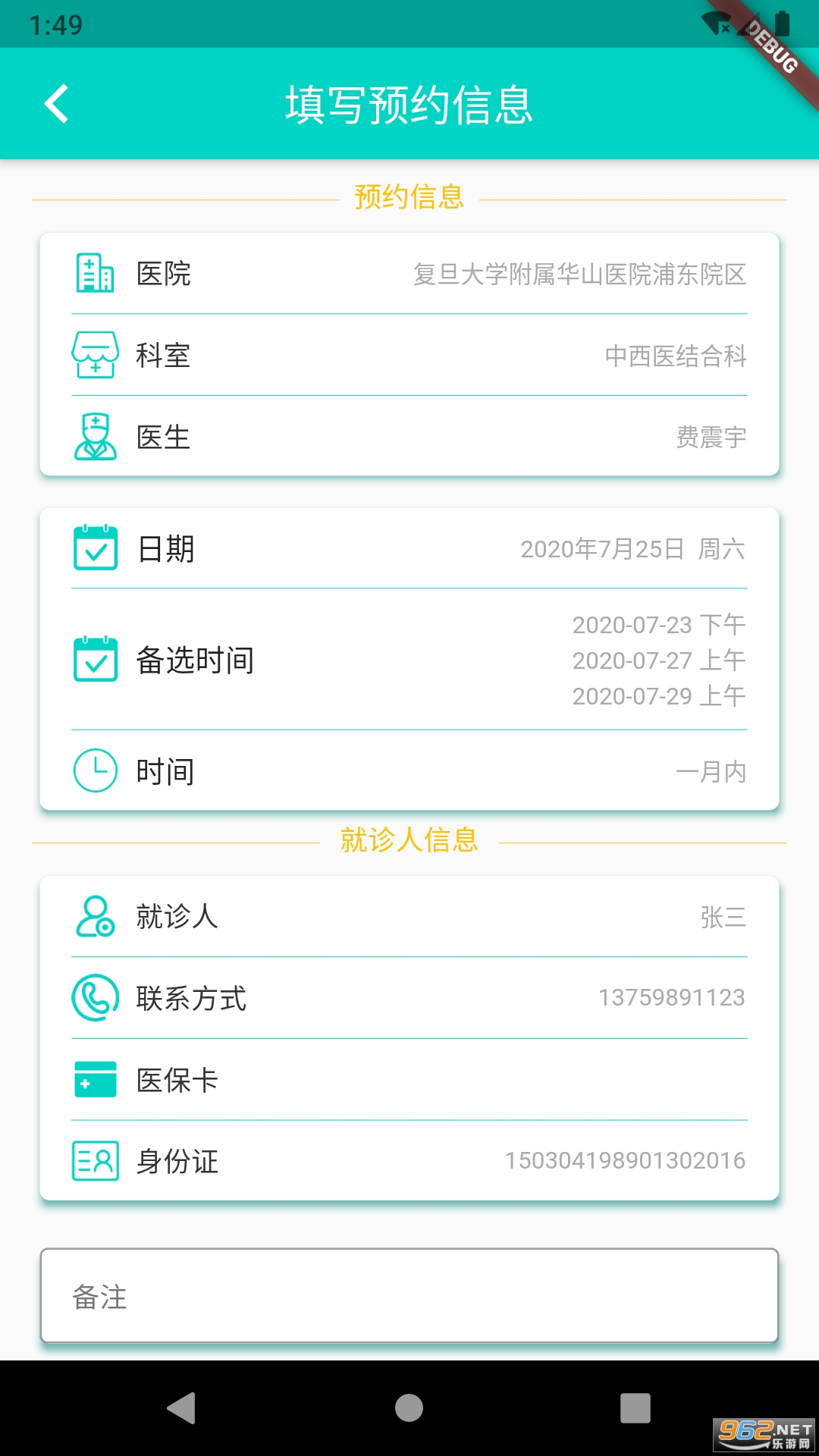
Task: Change the 日期 appointment date
Action: coord(409,548)
